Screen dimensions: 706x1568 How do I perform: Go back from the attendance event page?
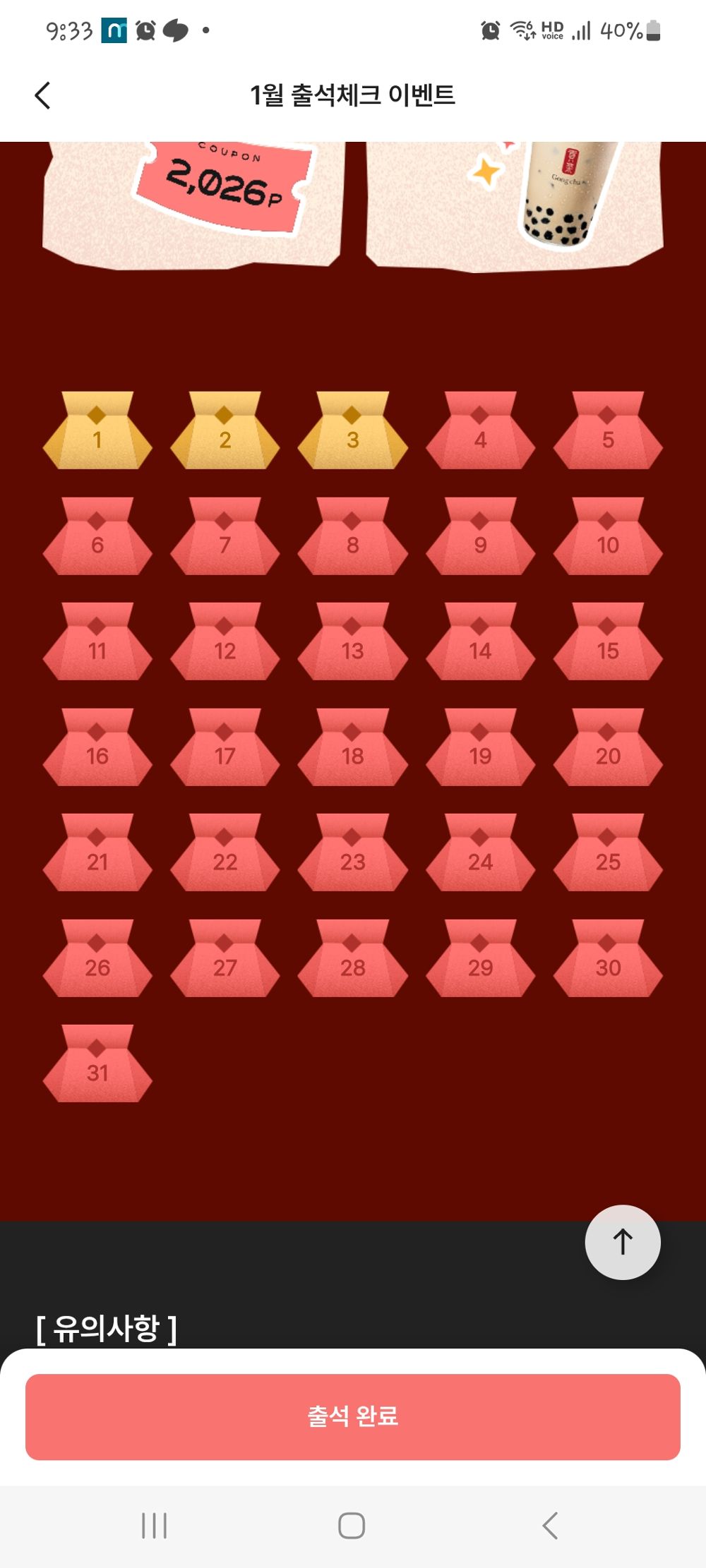[43, 95]
